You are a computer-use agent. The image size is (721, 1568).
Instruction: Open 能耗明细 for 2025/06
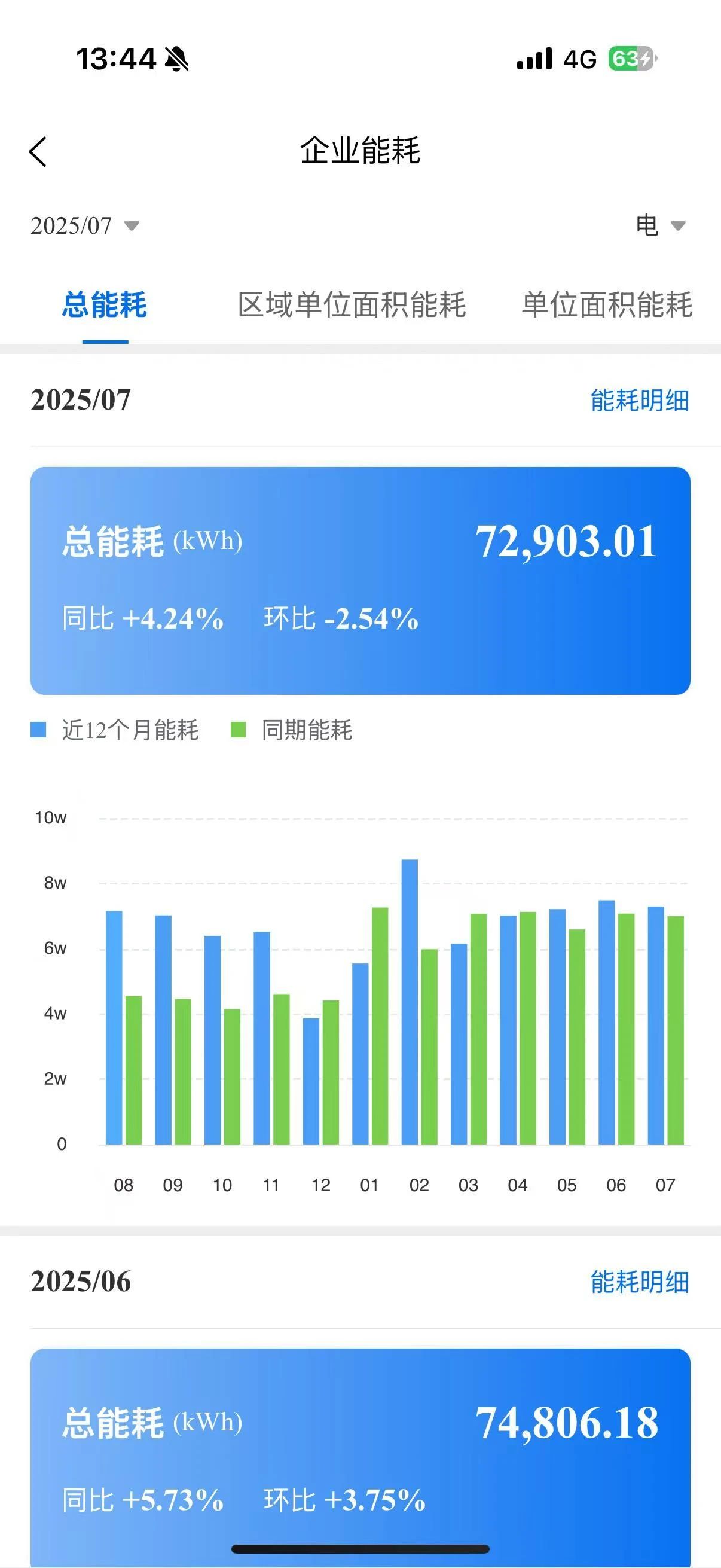click(639, 1282)
